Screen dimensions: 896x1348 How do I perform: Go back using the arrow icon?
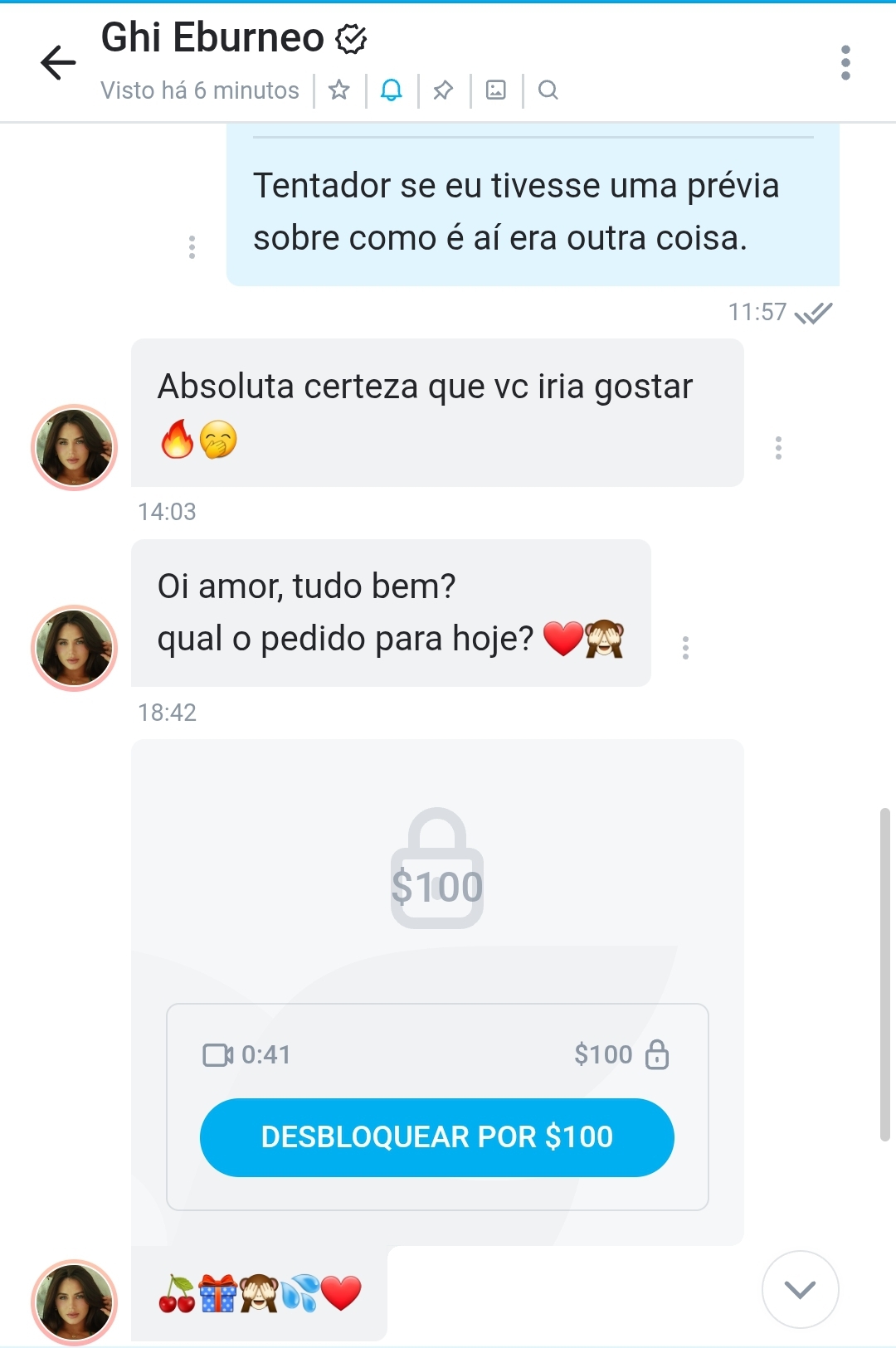click(58, 63)
